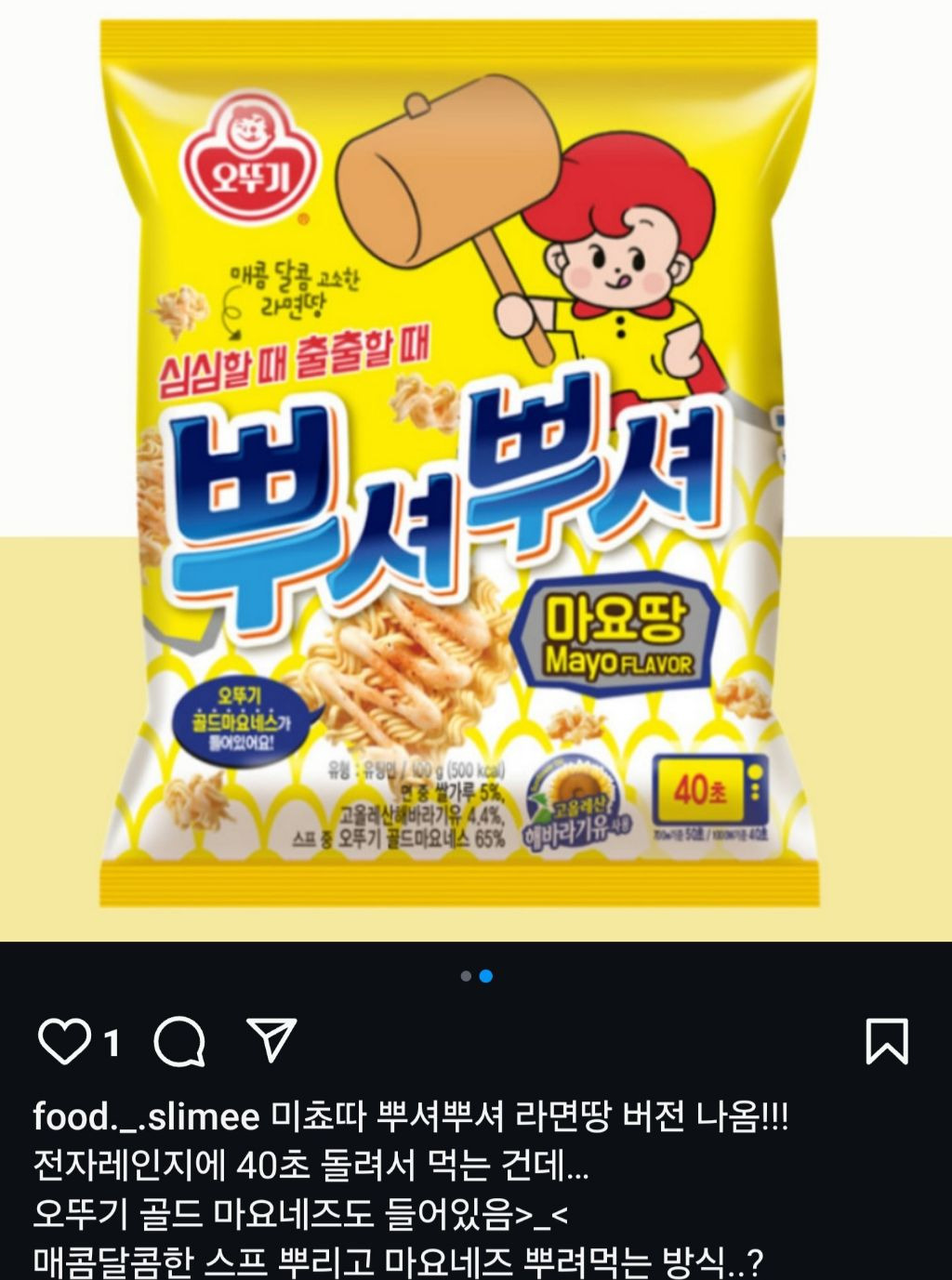Click the large blue 뿌셔뿌셔 title text
The image size is (952, 1280).
(446, 502)
